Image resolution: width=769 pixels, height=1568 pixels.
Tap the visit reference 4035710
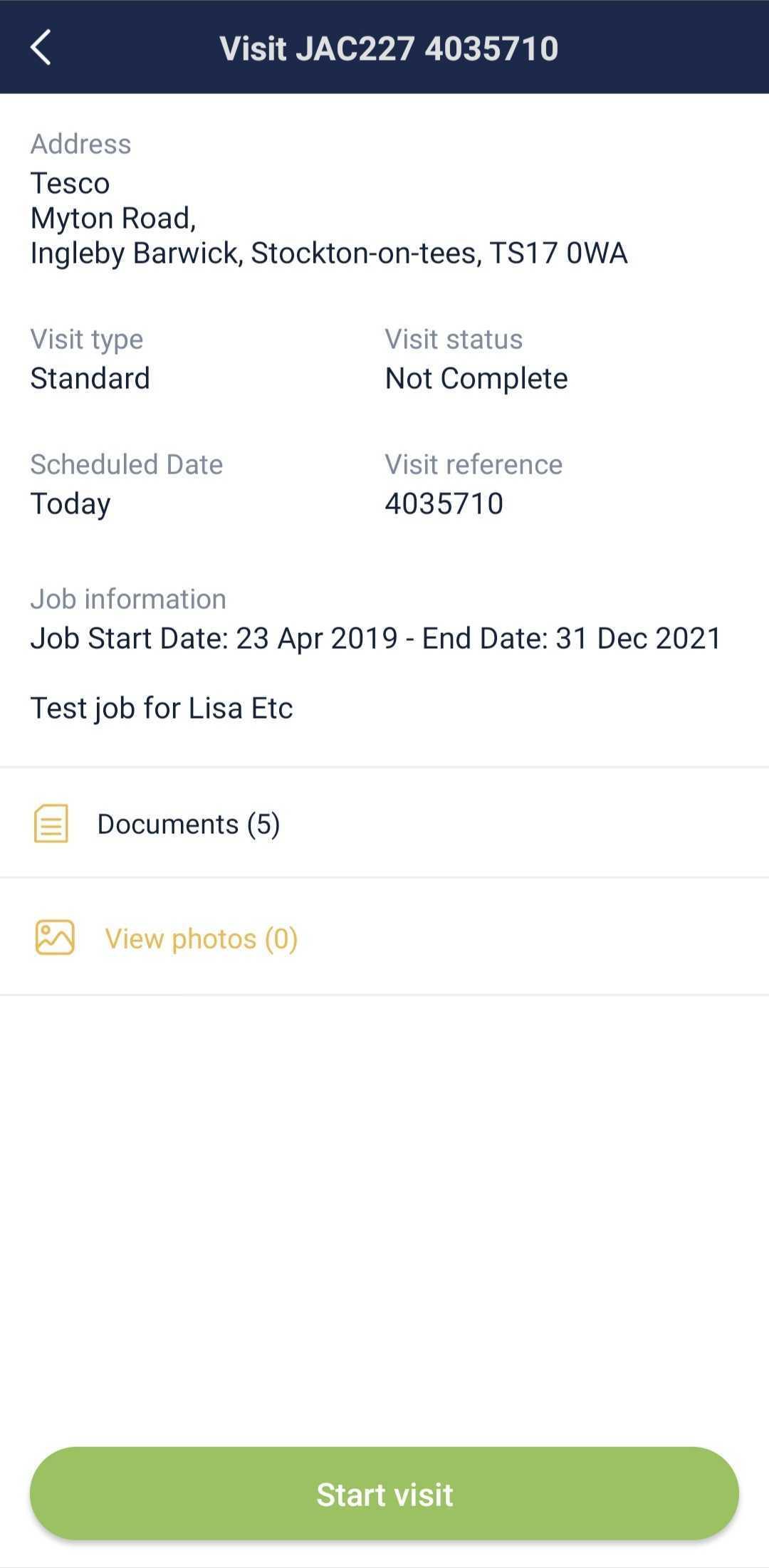444,503
